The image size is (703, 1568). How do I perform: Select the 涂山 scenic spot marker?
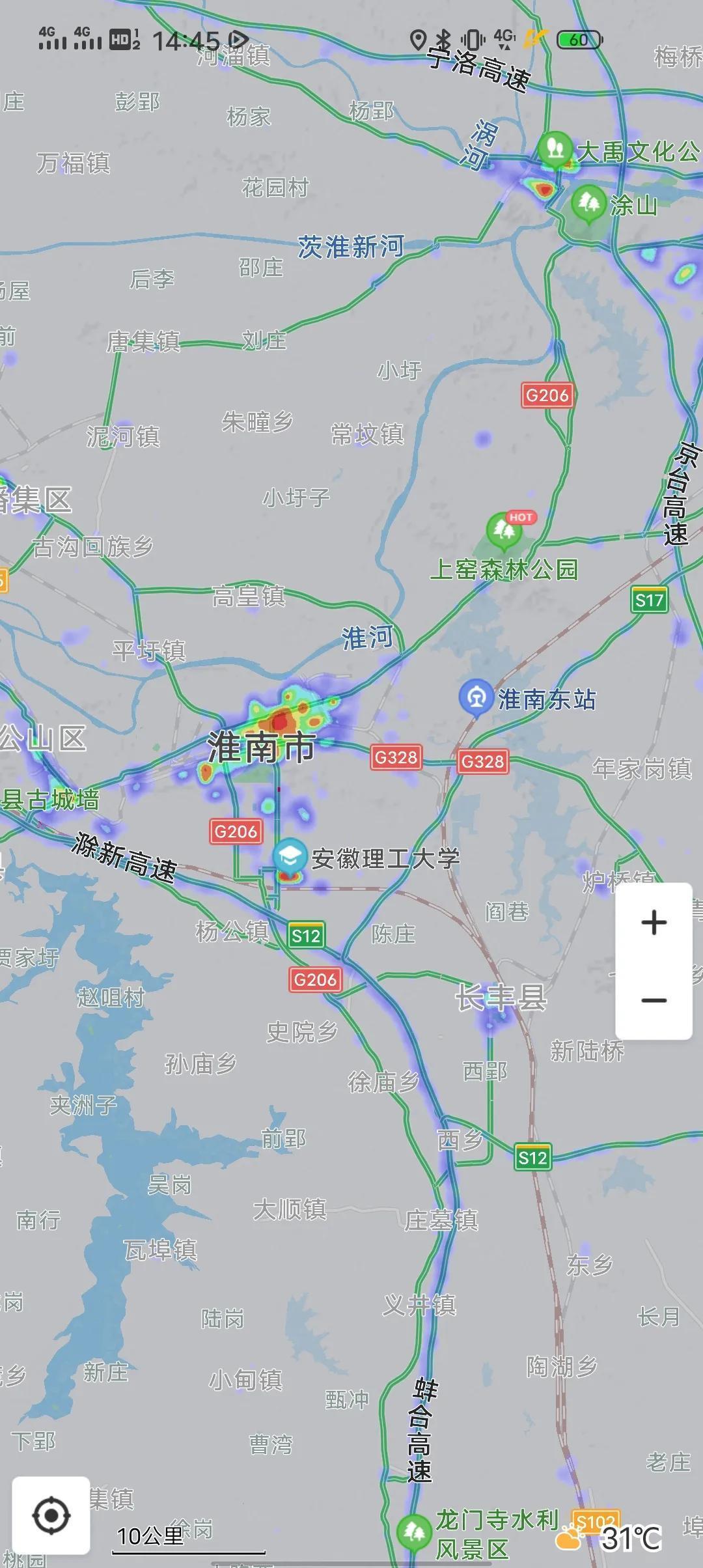click(588, 203)
